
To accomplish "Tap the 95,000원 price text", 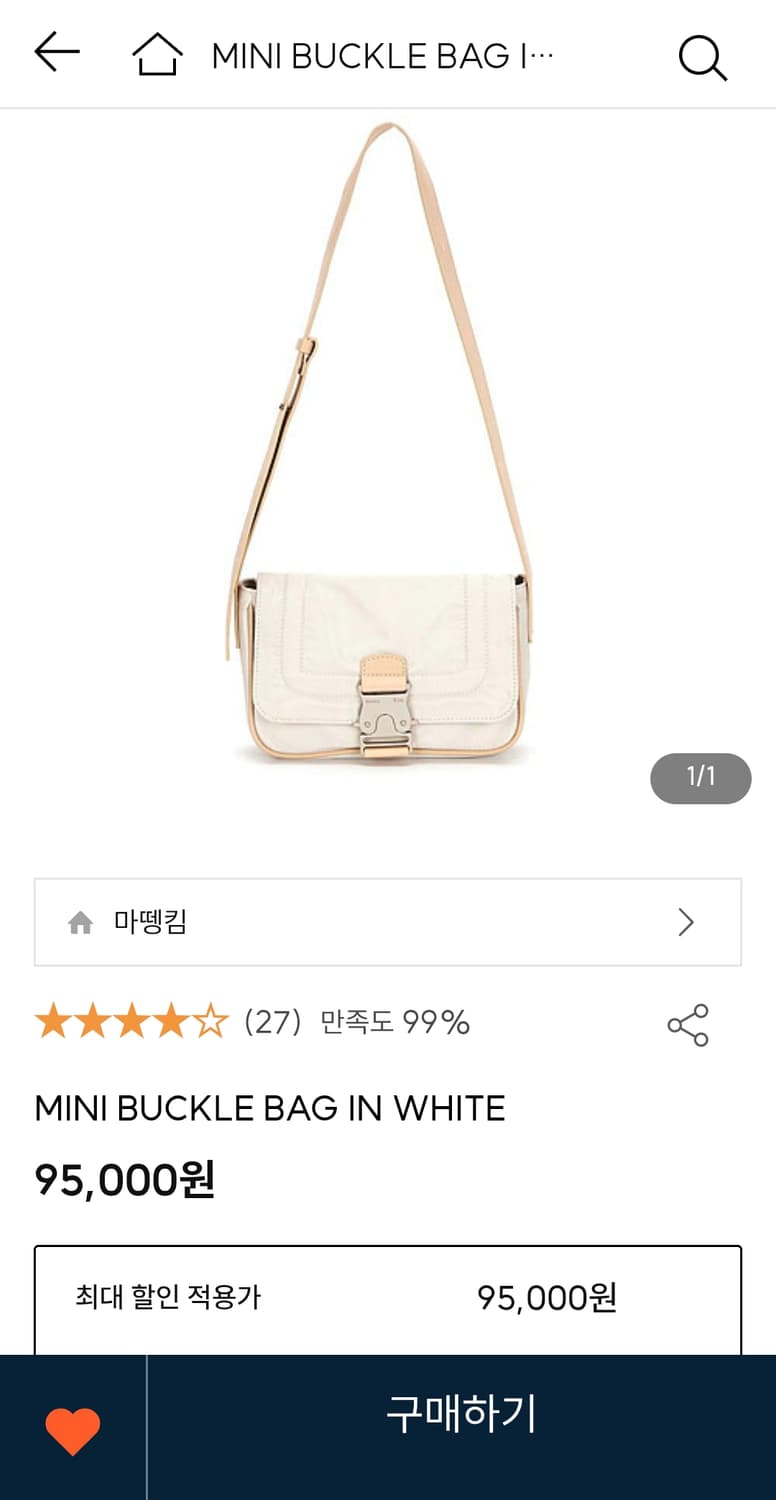I will pos(123,1180).
